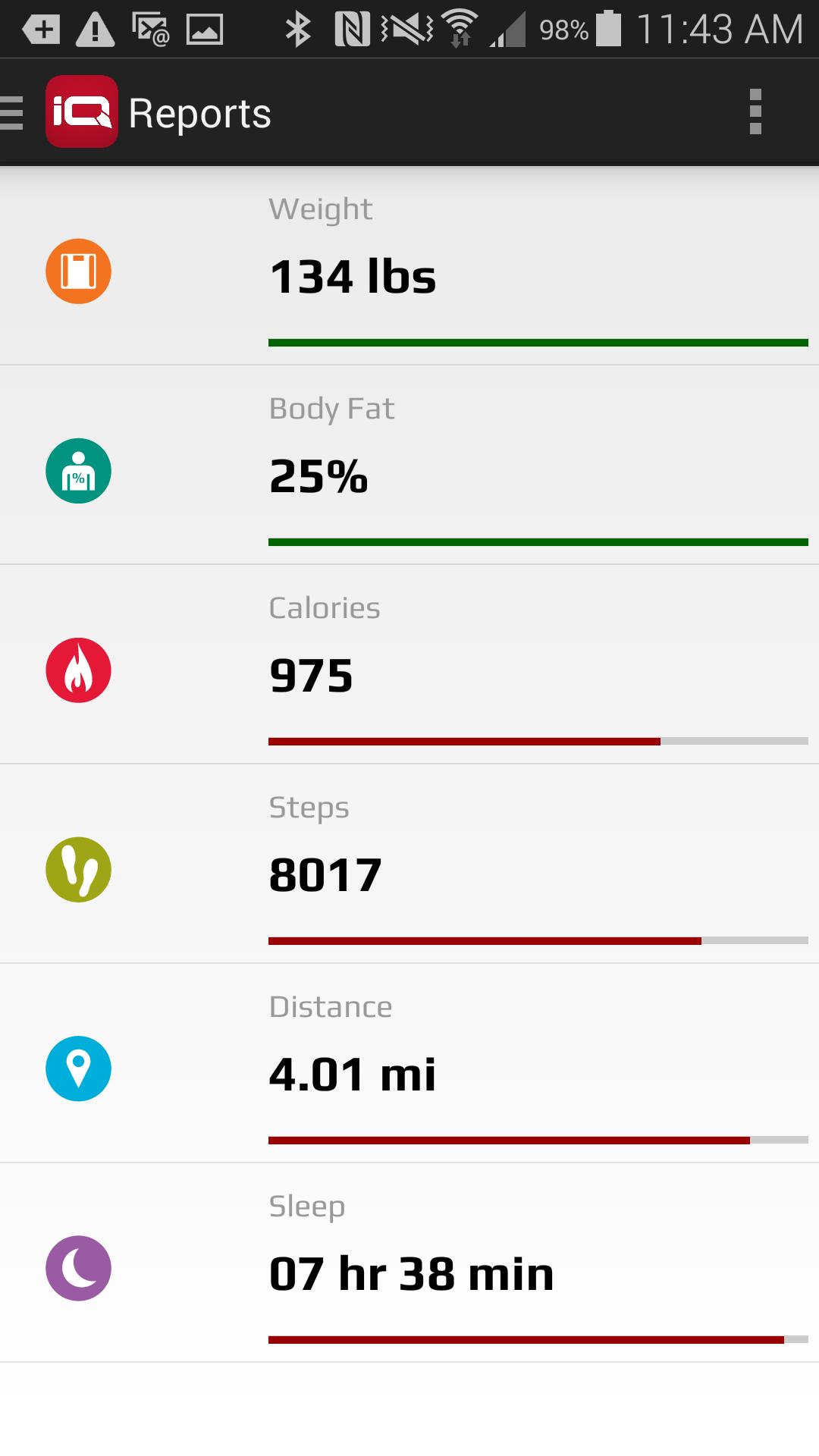Open the overflow menu

pos(755,112)
